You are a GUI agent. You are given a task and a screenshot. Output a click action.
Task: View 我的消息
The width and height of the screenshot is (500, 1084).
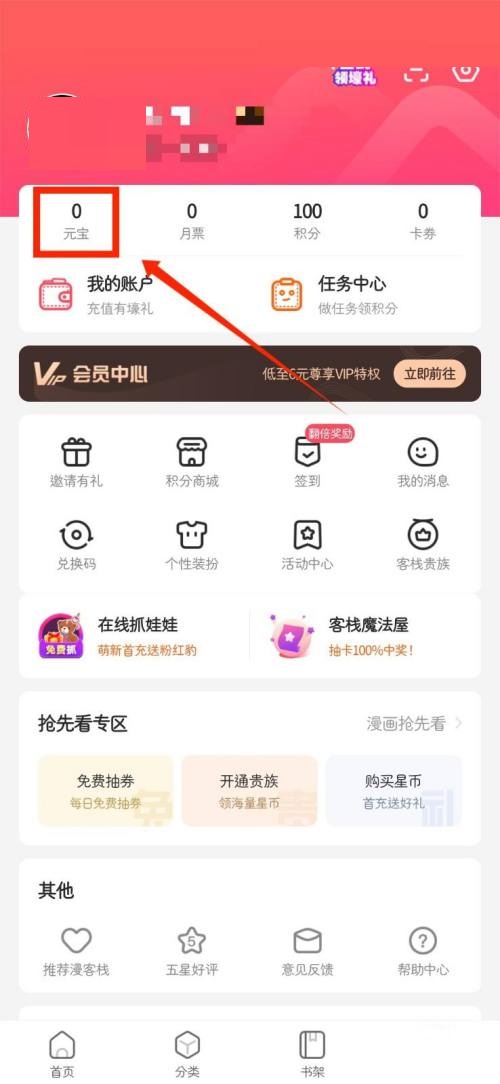tap(423, 462)
